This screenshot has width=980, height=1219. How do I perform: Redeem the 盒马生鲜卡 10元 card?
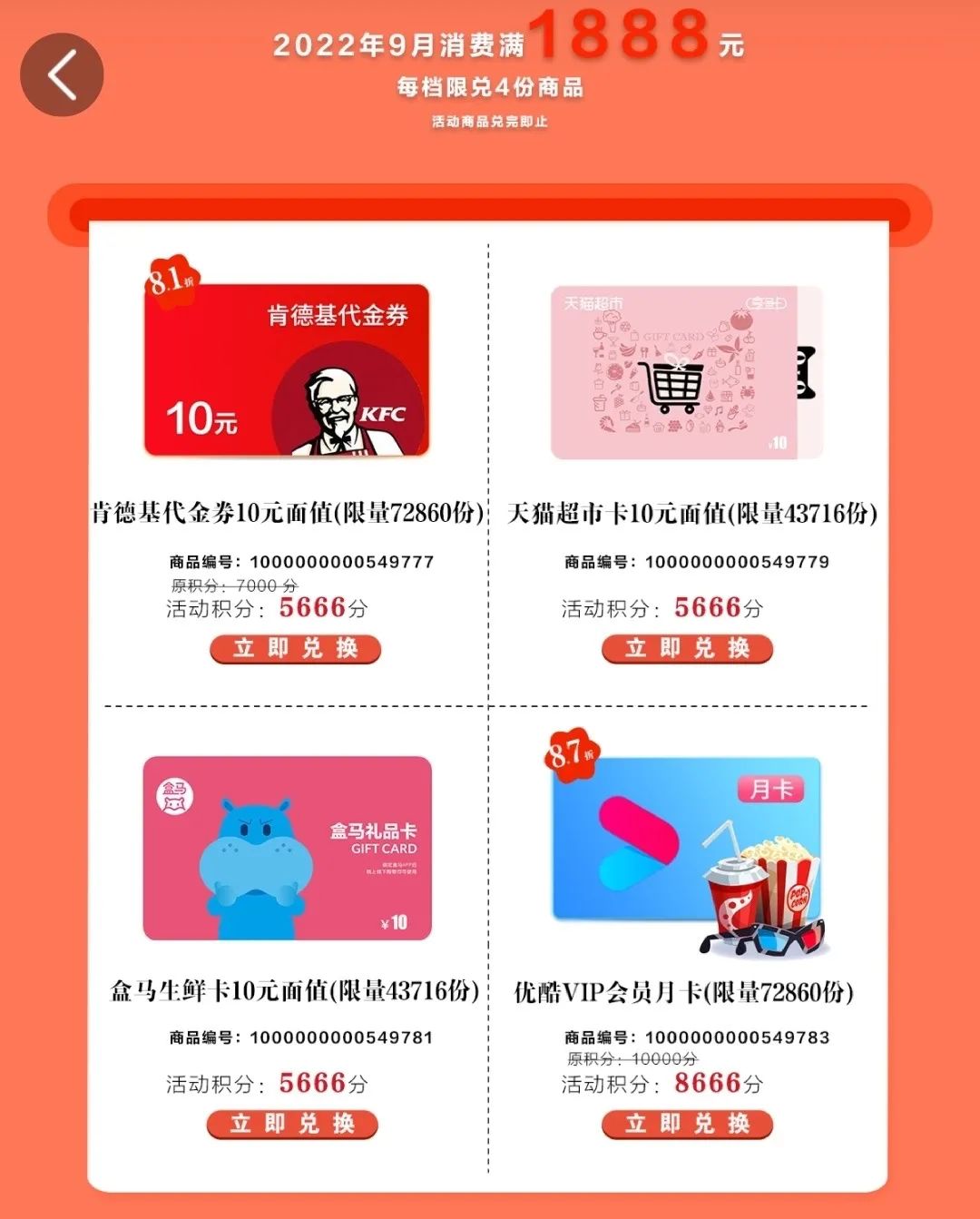tap(292, 1125)
